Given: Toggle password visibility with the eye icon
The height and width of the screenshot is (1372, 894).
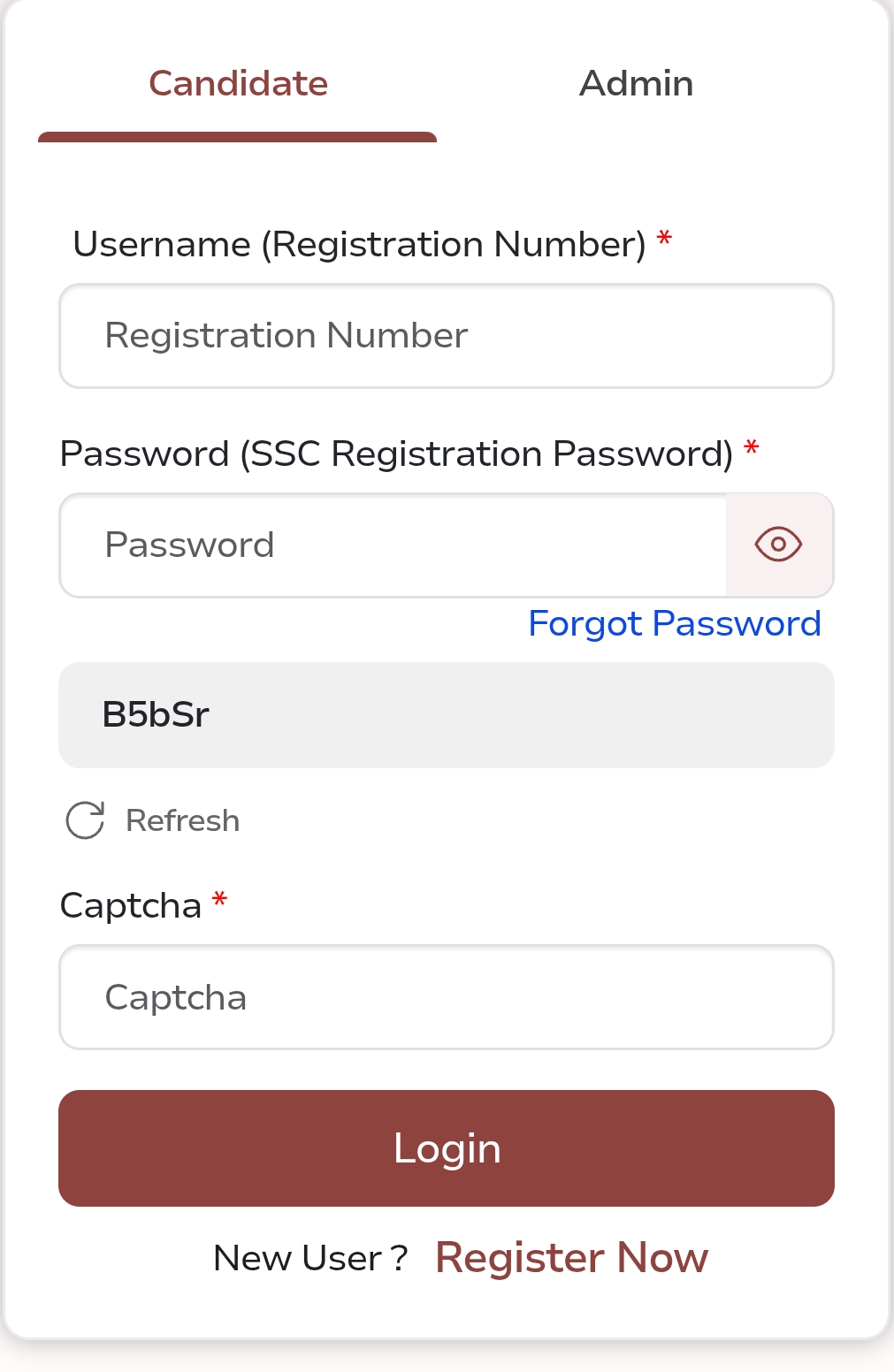Looking at the screenshot, I should [x=777, y=545].
